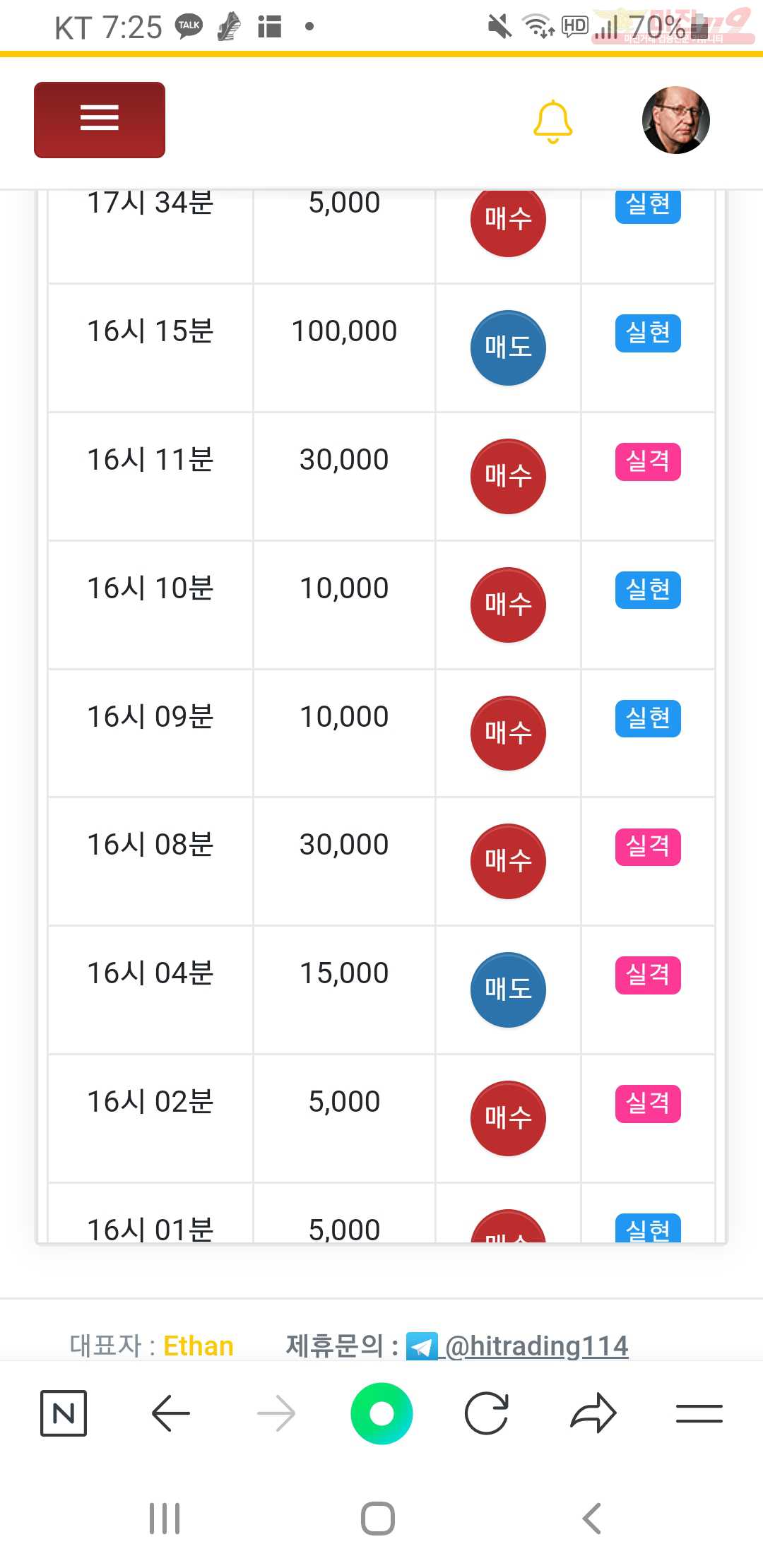Tap the green center browser button

381,1413
